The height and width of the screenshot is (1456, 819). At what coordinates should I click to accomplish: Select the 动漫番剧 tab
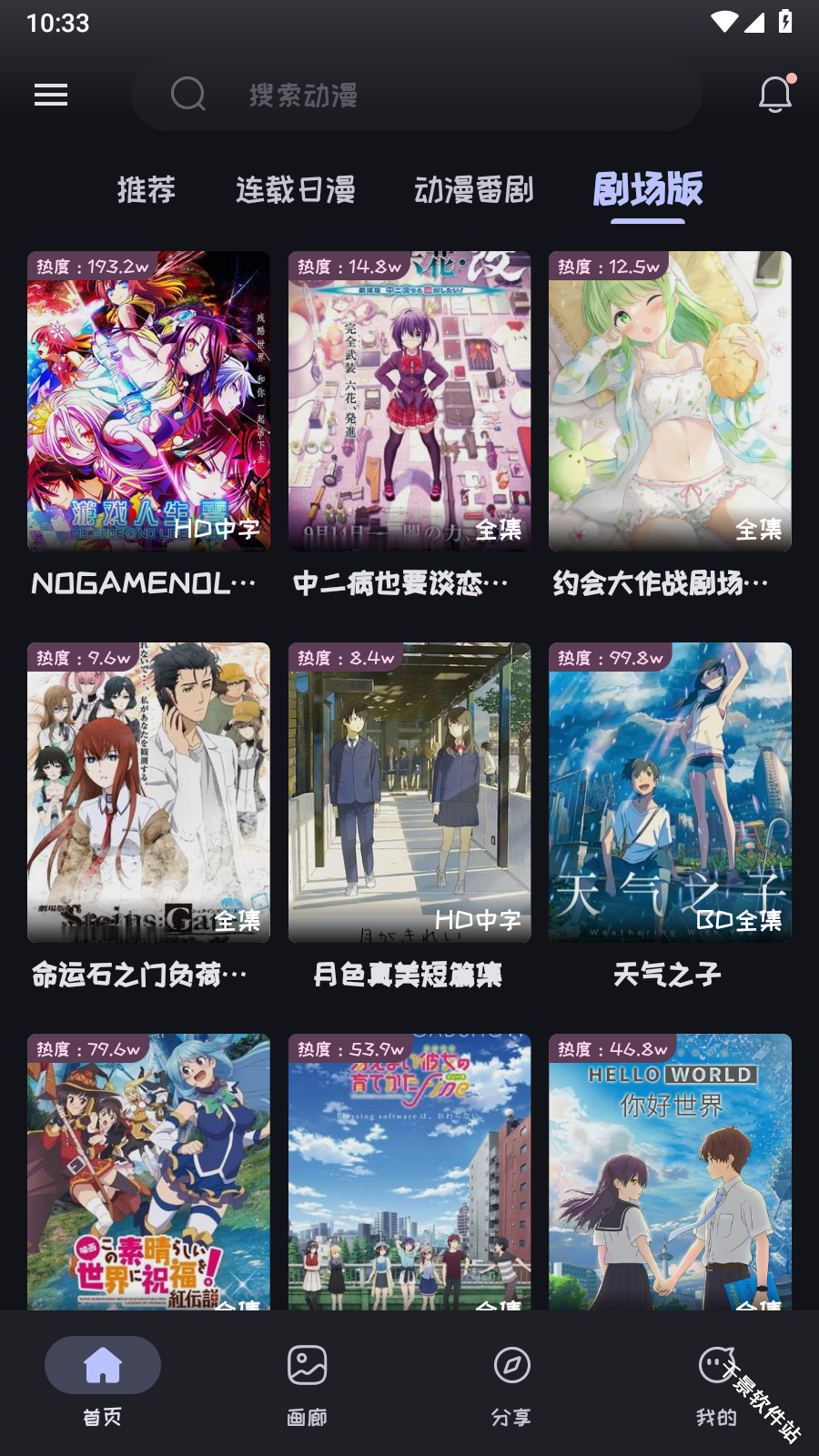point(473,190)
